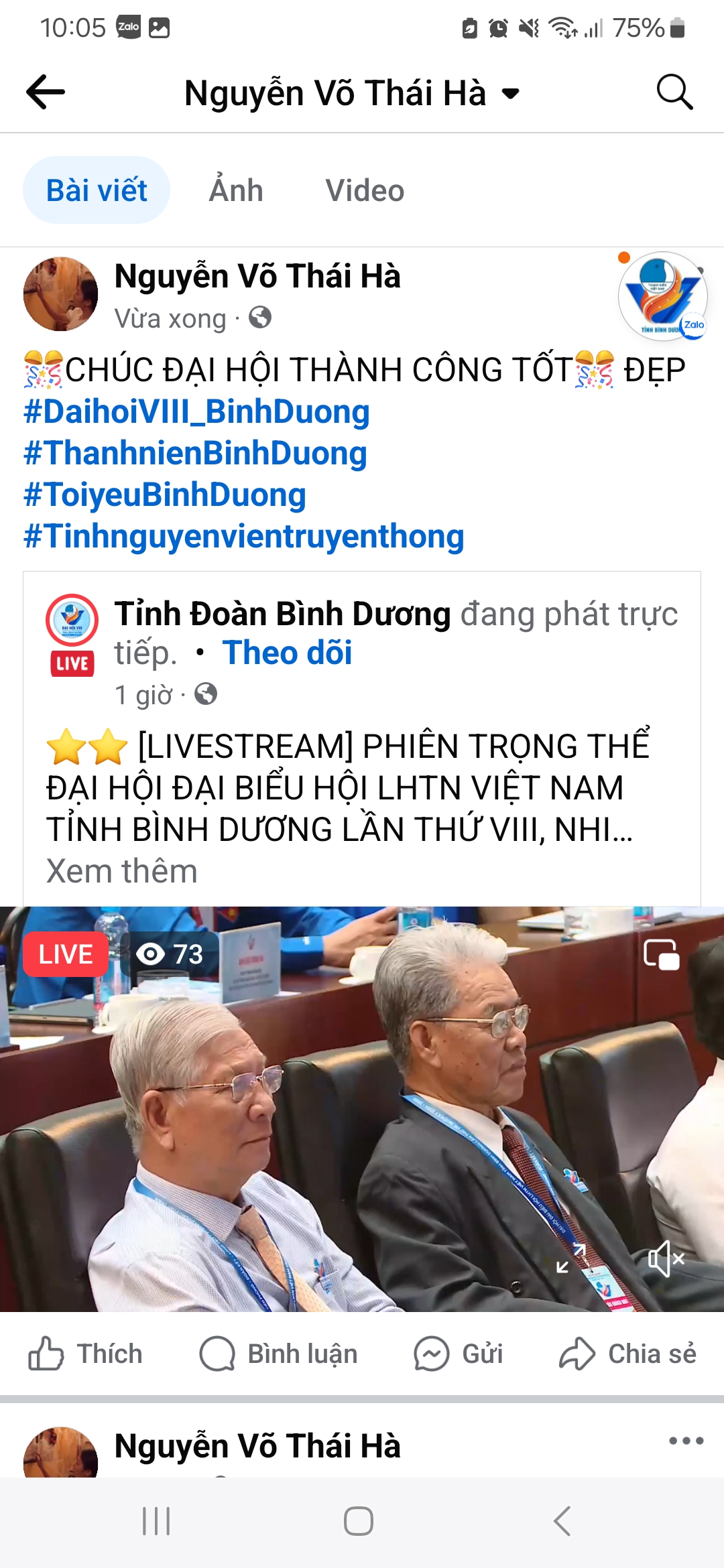Comment on the post with Bình luận
This screenshot has height=1568, width=724.
[279, 1354]
